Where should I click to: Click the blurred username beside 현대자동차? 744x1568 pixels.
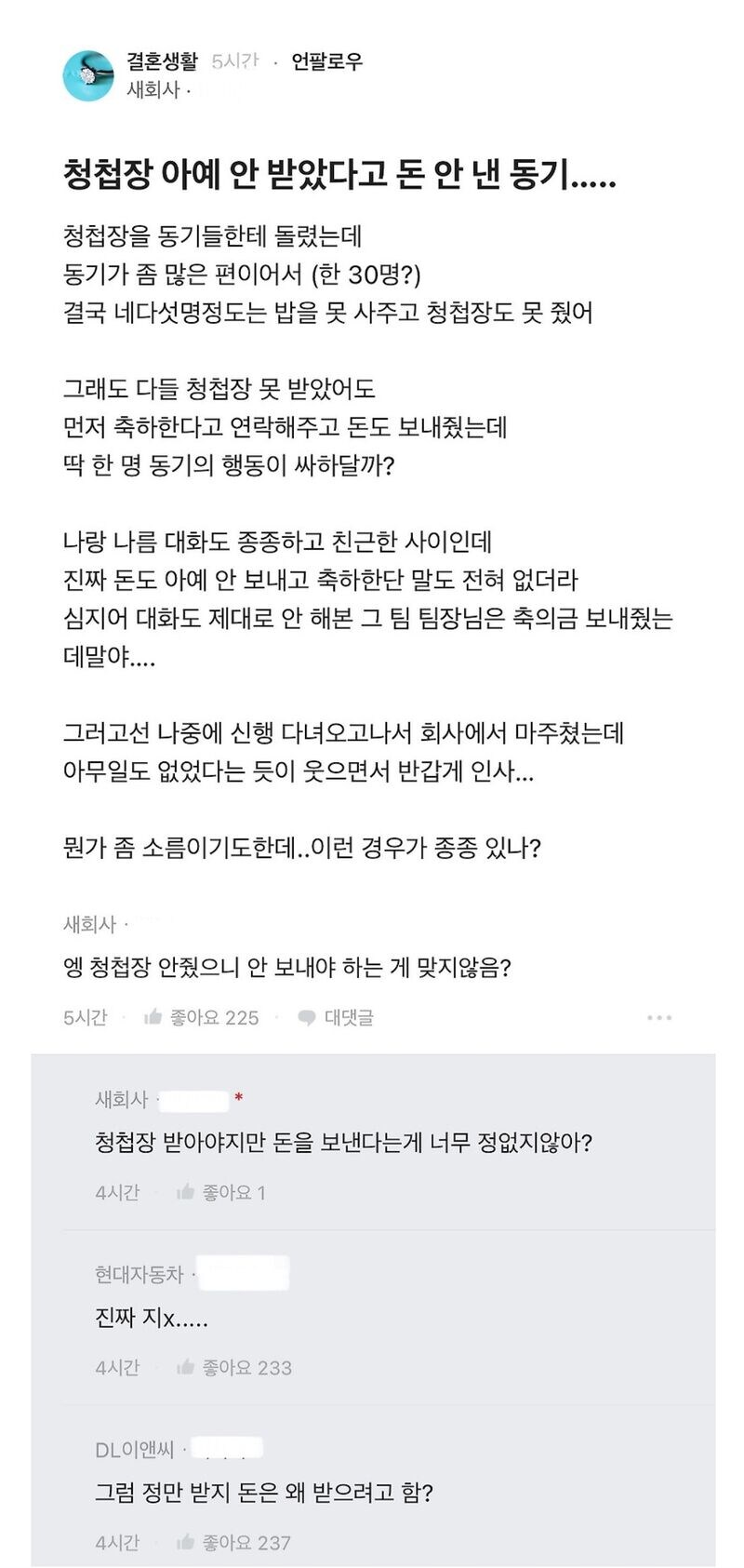245,1274
